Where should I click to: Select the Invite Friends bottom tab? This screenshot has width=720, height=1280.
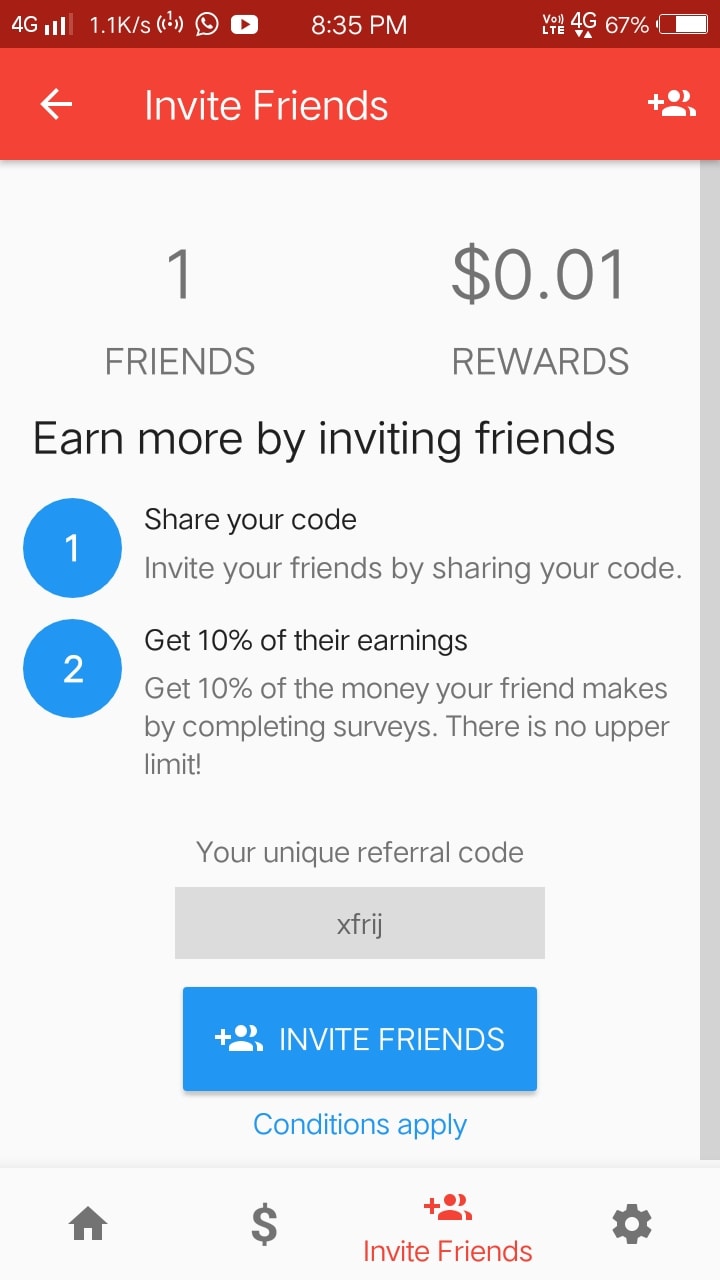[447, 1228]
